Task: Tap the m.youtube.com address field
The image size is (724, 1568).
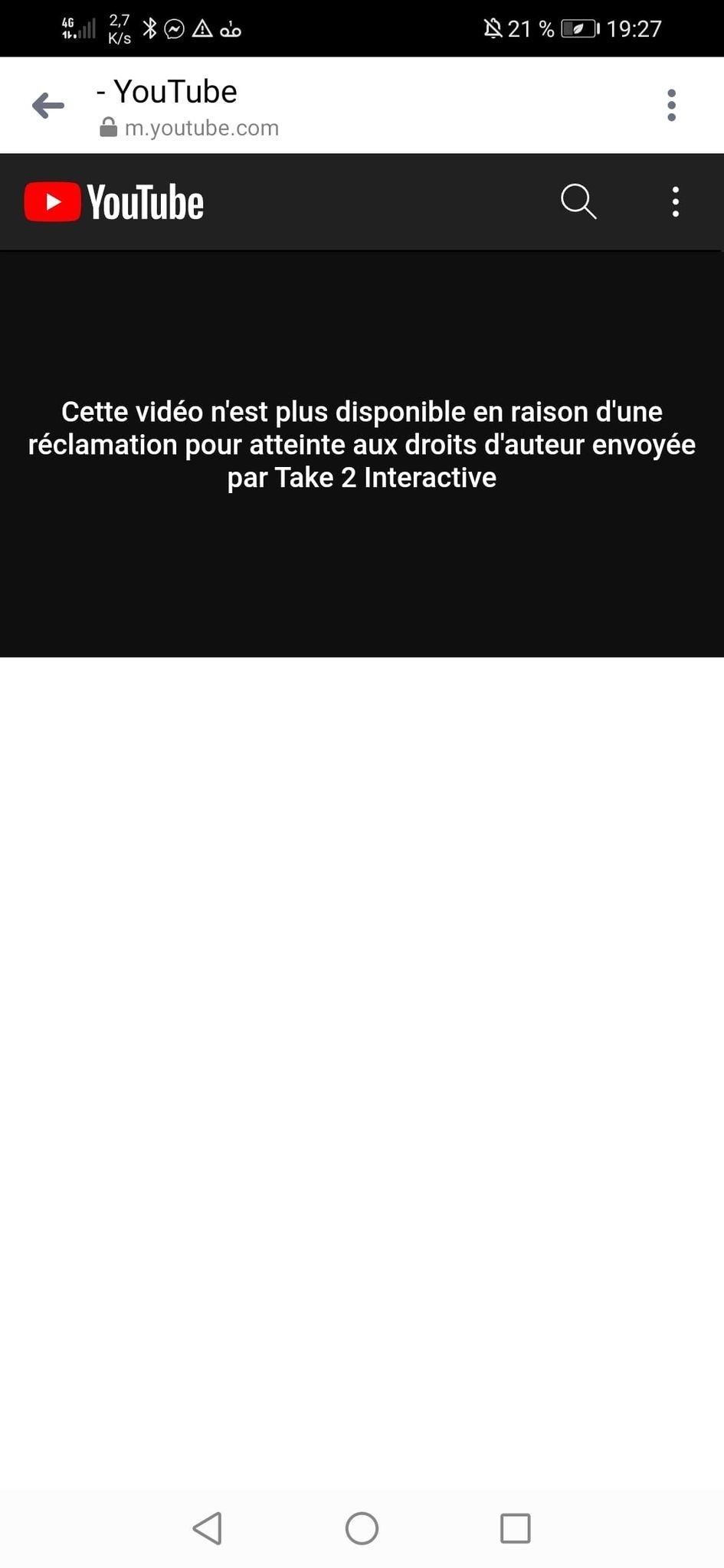Action: pyautogui.click(x=201, y=128)
